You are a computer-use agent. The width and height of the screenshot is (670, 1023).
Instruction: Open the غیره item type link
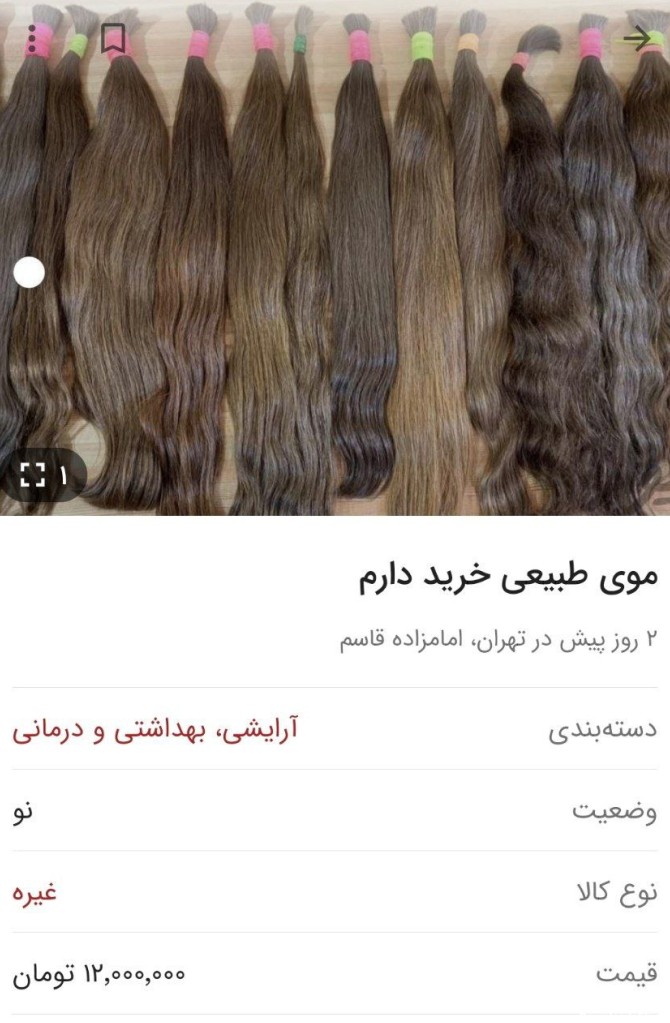pyautogui.click(x=35, y=892)
